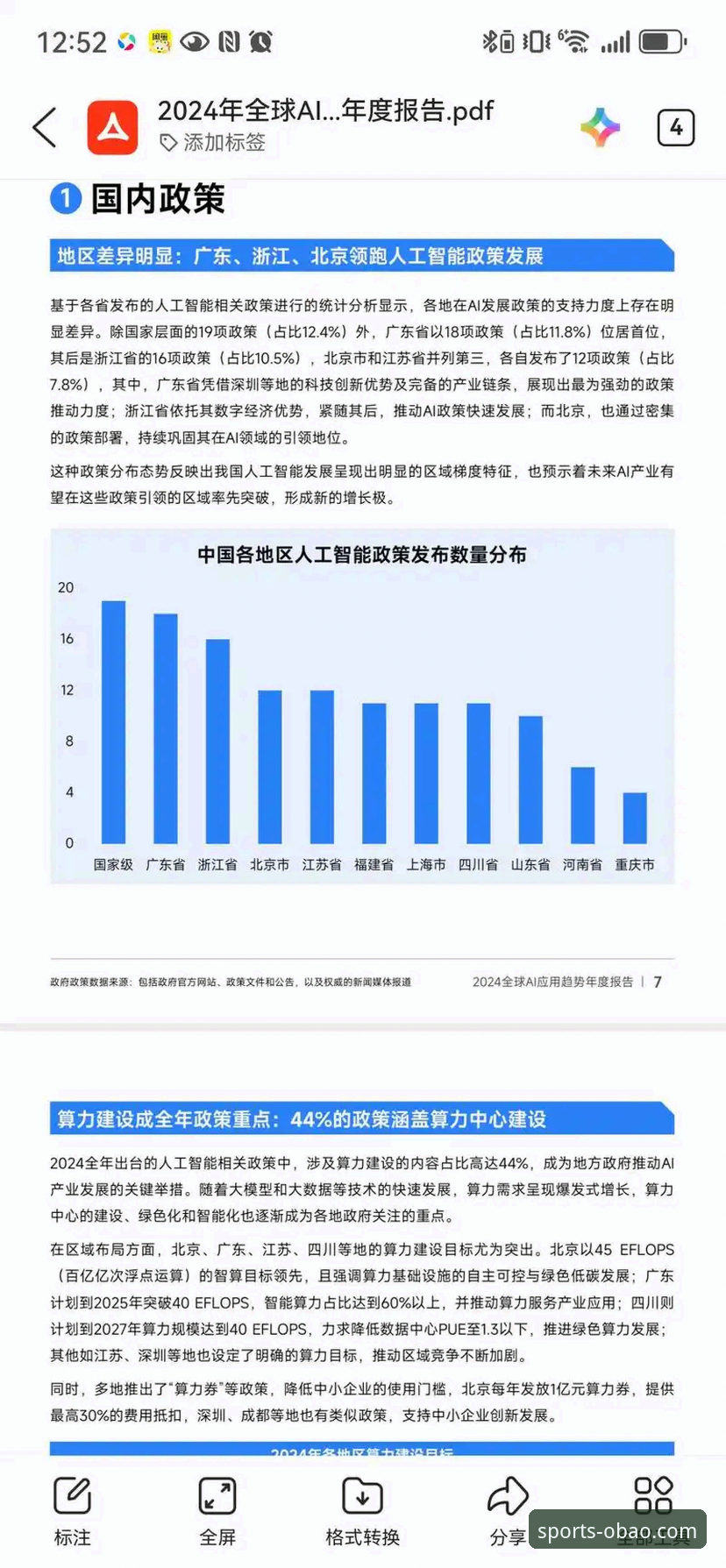Tap the back arrow to exit the document
Screen dimensions: 726x1568
click(x=43, y=127)
